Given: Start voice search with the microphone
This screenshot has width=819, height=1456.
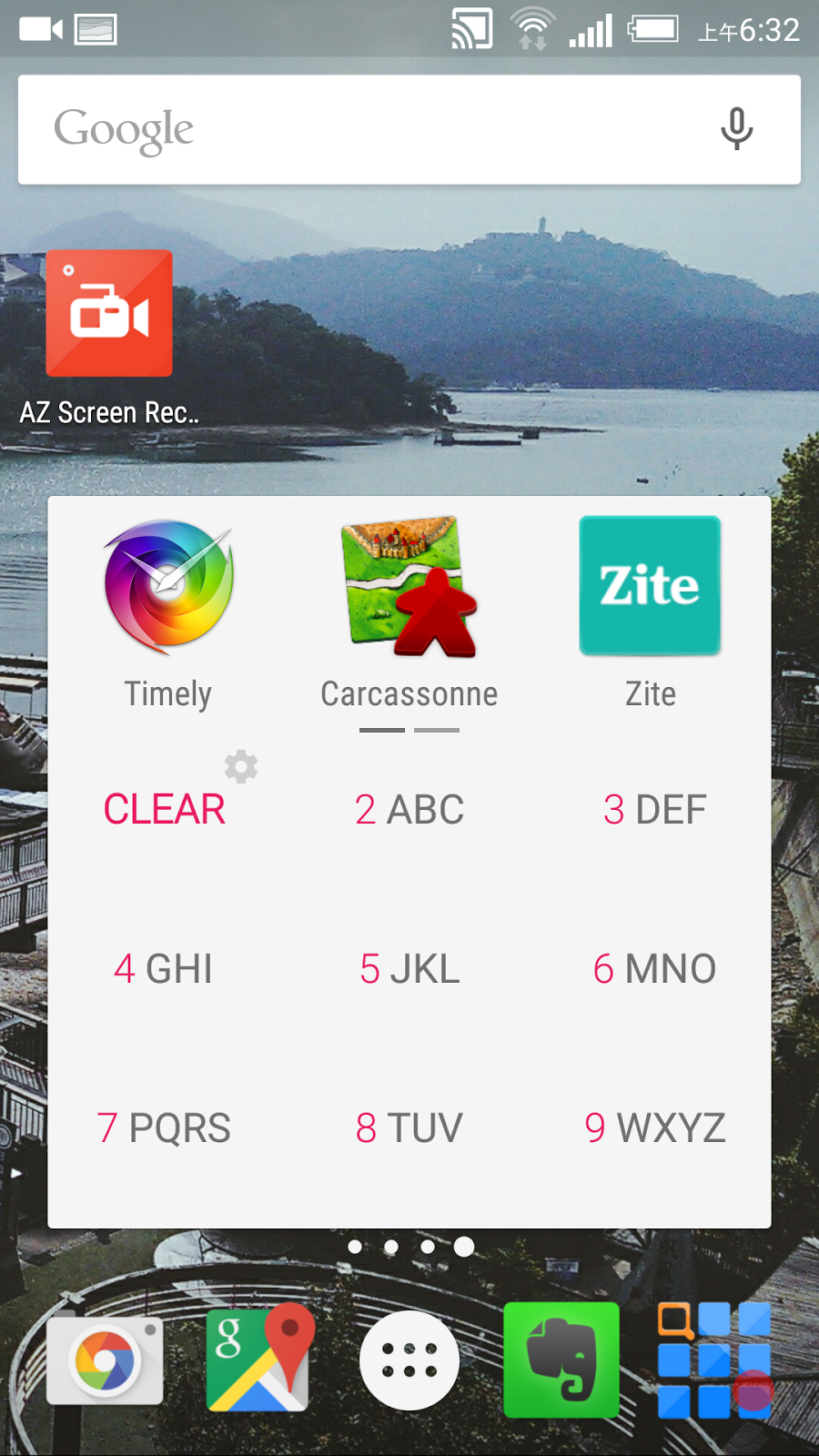Looking at the screenshot, I should [x=736, y=129].
